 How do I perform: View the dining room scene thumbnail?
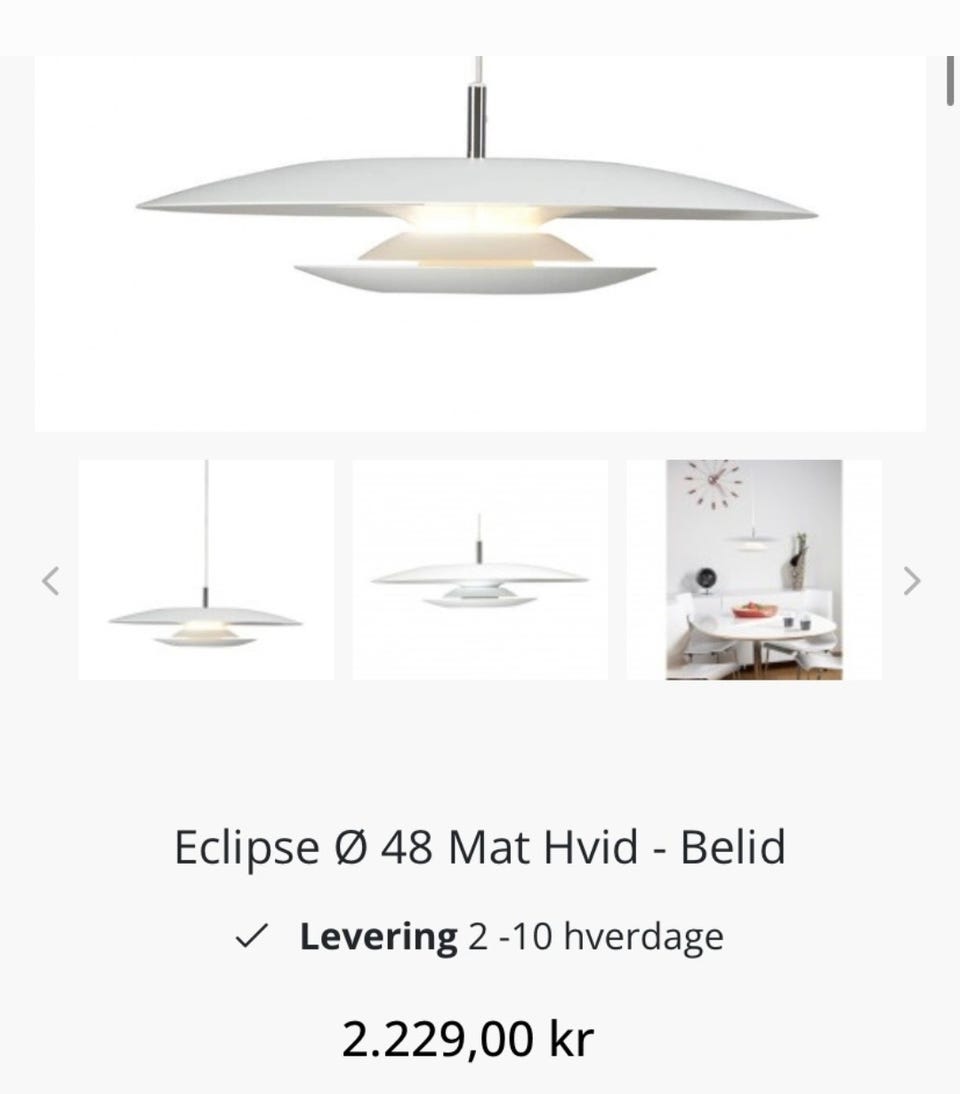click(754, 570)
